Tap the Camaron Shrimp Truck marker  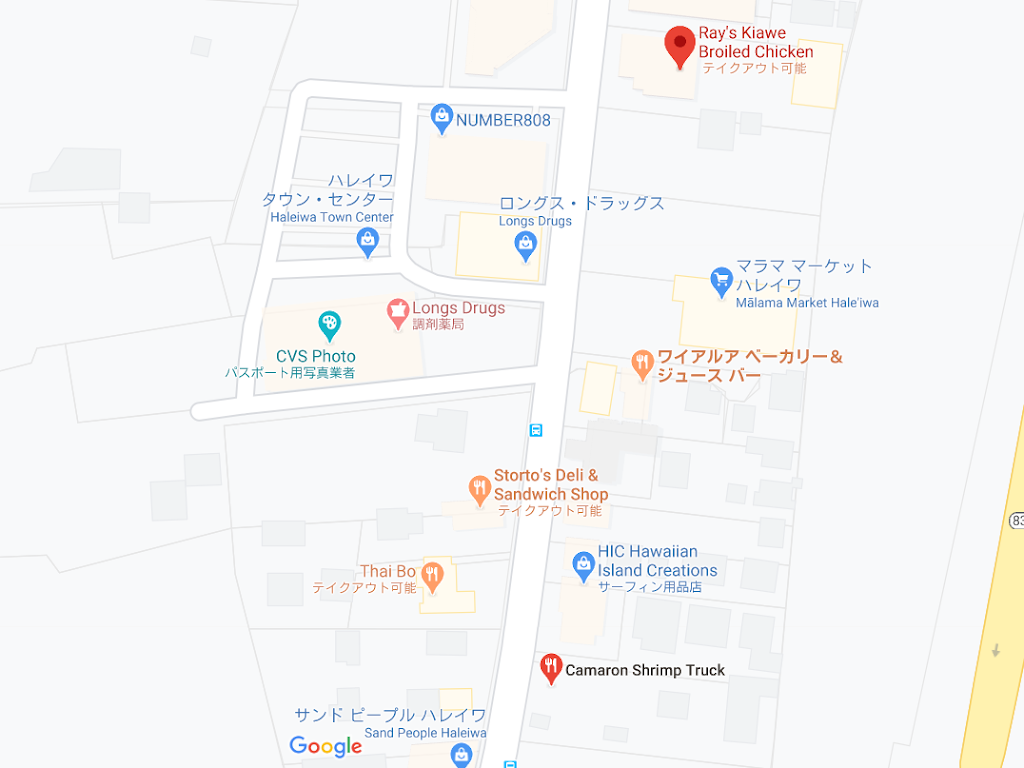[550, 667]
